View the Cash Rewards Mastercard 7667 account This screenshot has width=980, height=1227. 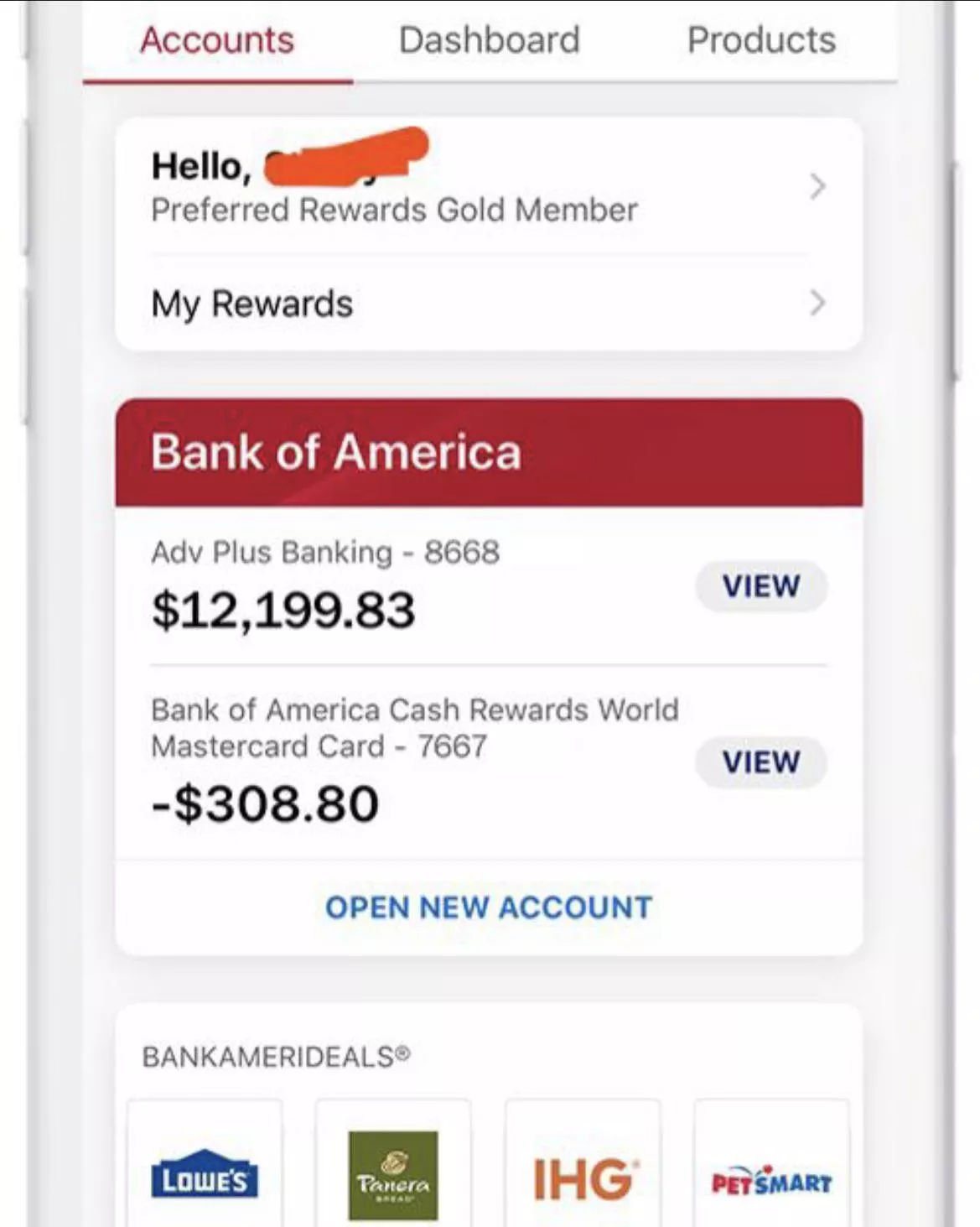coord(760,762)
